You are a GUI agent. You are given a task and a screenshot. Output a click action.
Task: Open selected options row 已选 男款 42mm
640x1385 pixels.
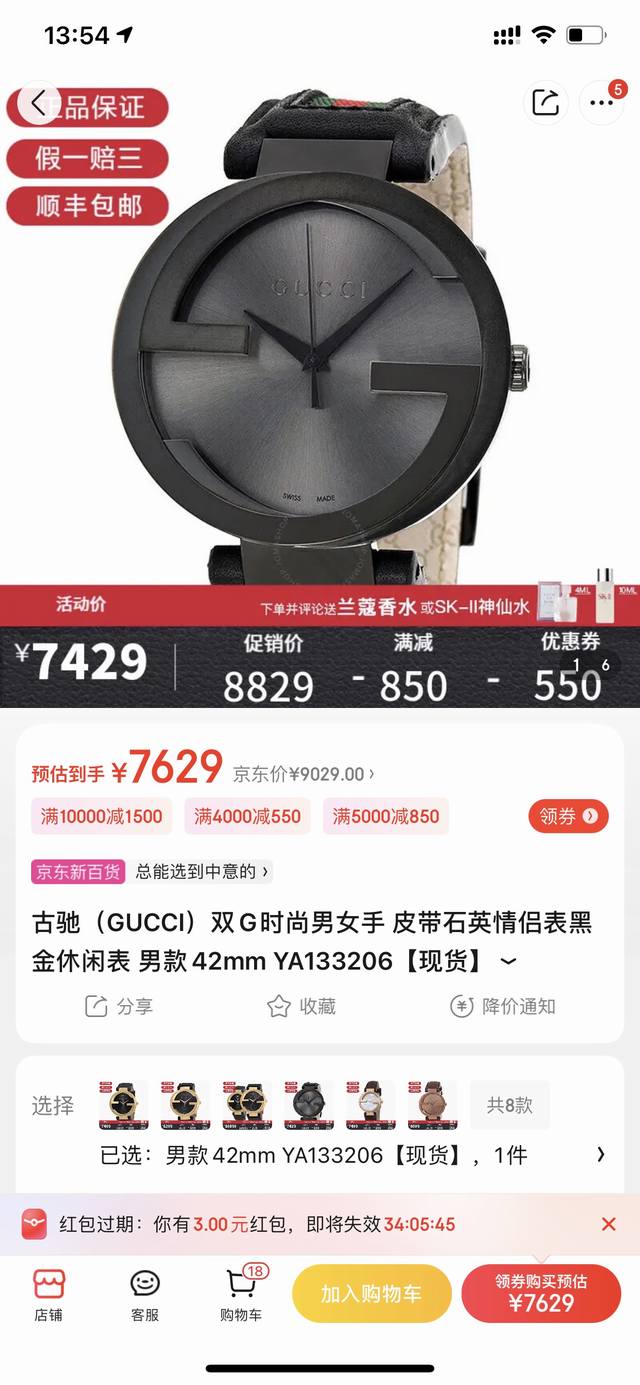tap(350, 1155)
